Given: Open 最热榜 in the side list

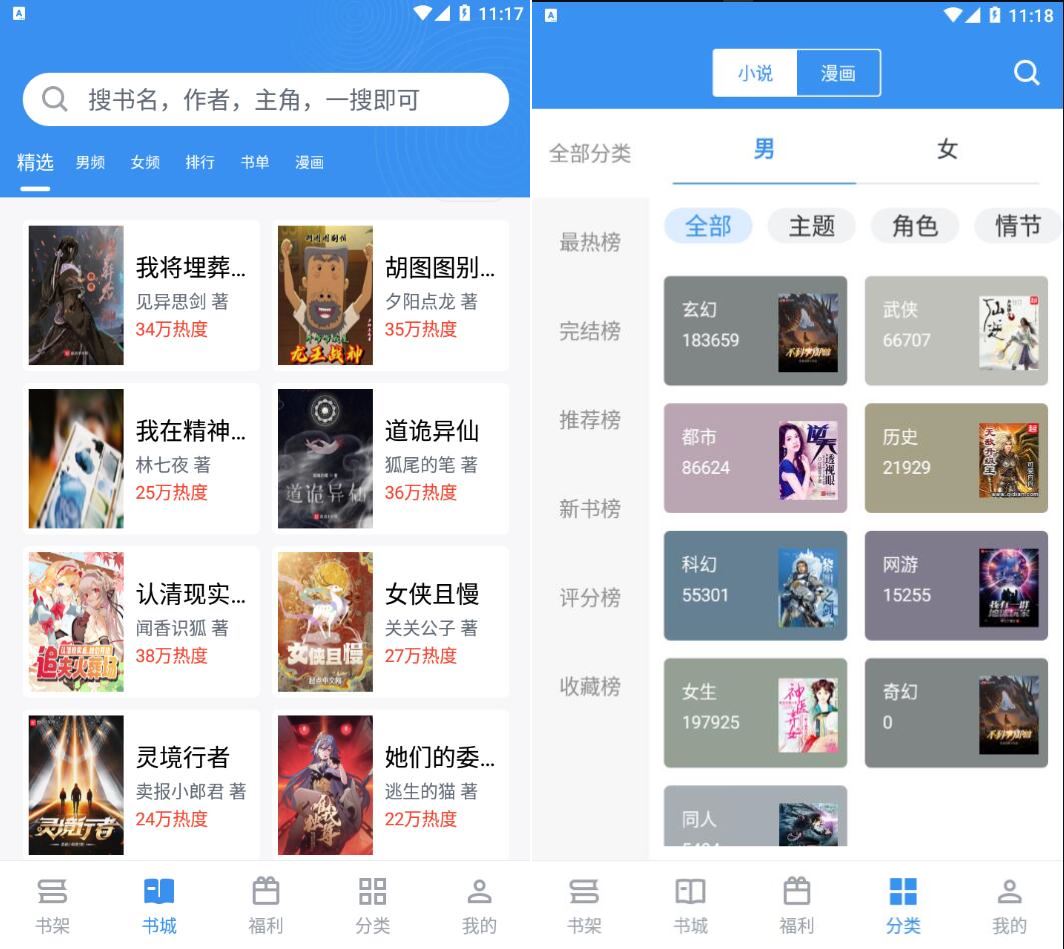Looking at the screenshot, I should coord(590,242).
